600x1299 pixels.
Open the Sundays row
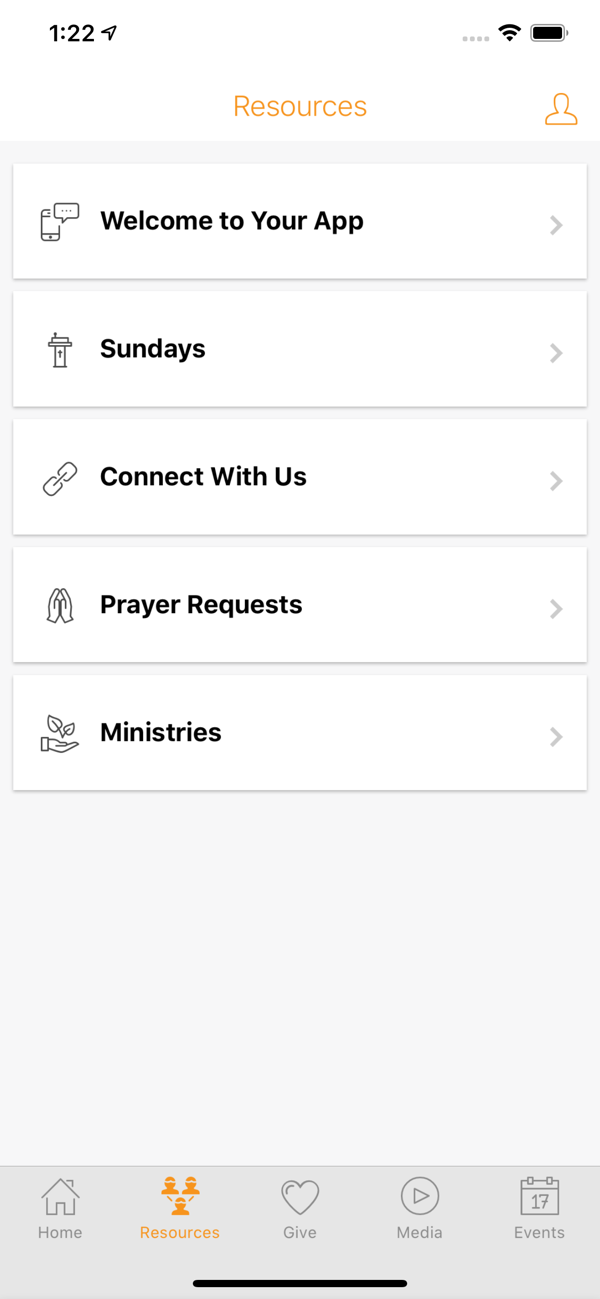300,349
